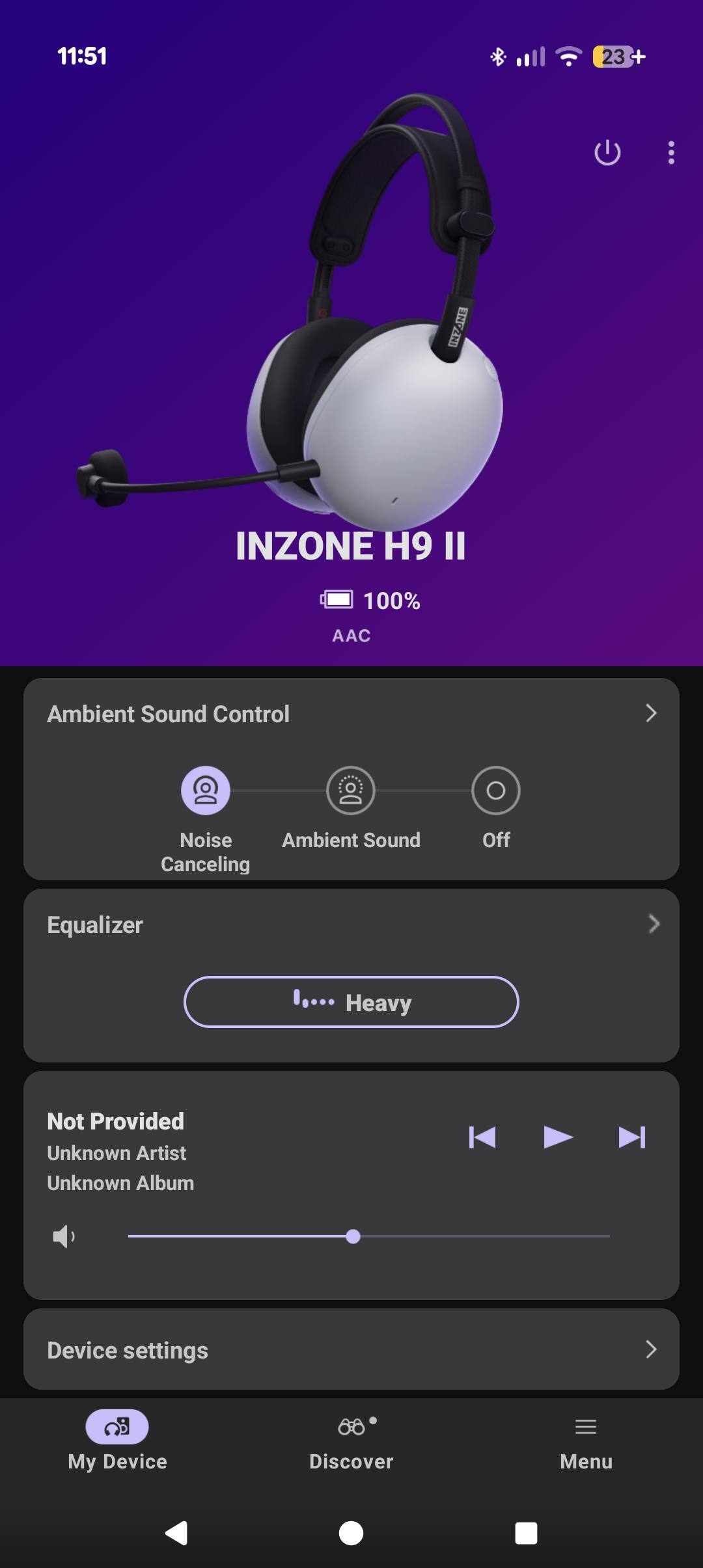This screenshot has height=1568, width=703.
Task: Skip to the previous track
Action: pos(482,1137)
